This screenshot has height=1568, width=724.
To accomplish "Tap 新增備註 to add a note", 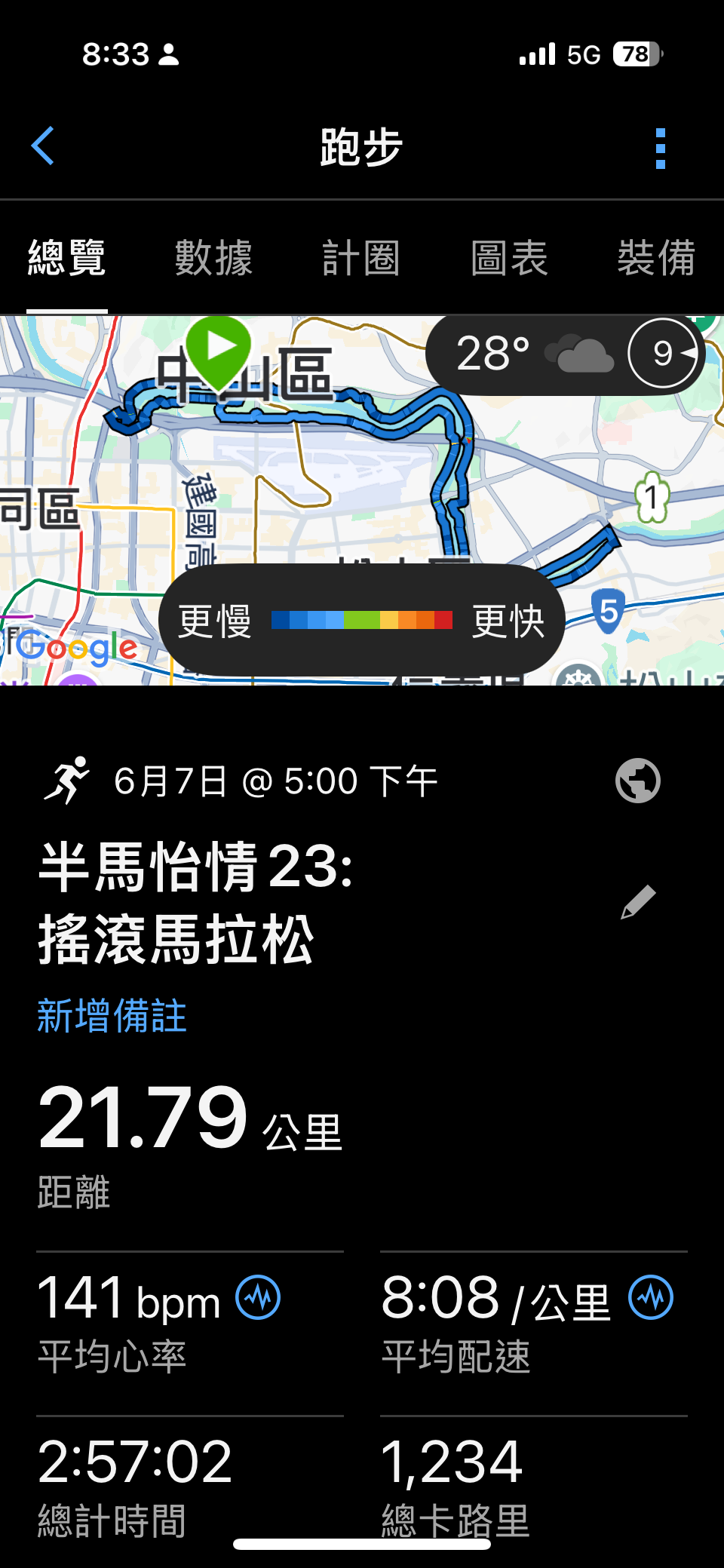I will pyautogui.click(x=112, y=1015).
